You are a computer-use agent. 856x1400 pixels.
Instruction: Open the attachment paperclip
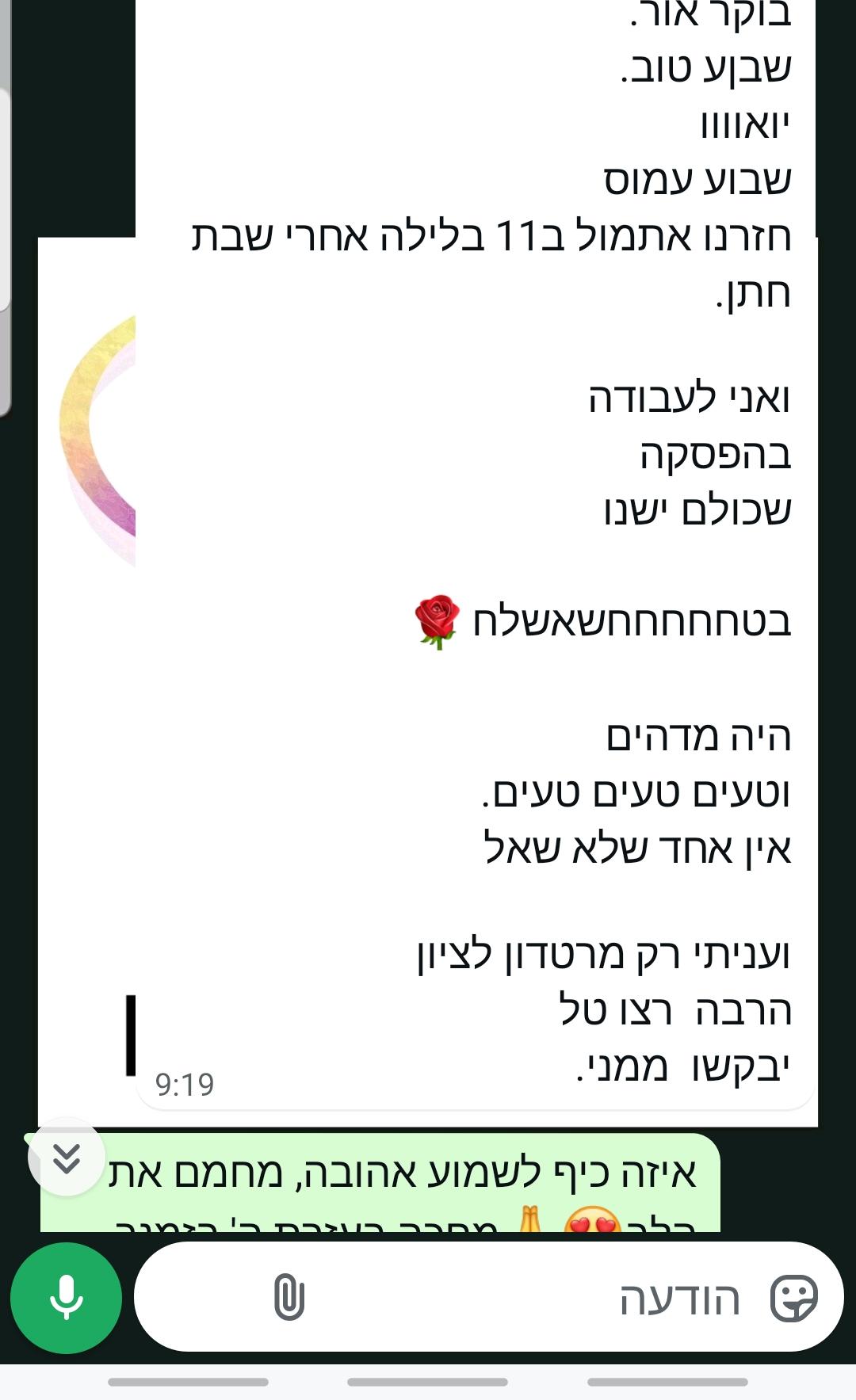(x=289, y=1297)
